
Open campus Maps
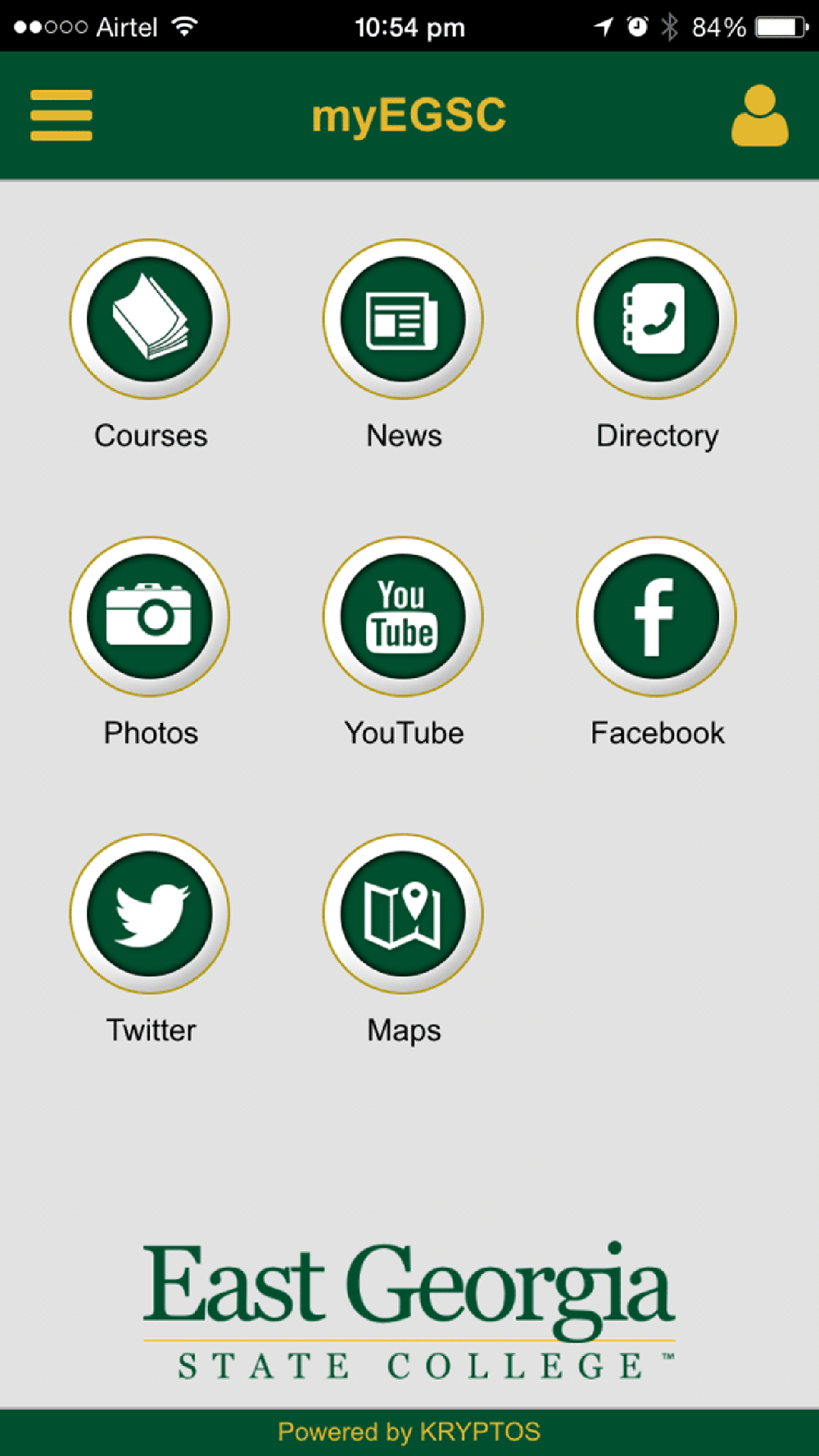click(403, 914)
